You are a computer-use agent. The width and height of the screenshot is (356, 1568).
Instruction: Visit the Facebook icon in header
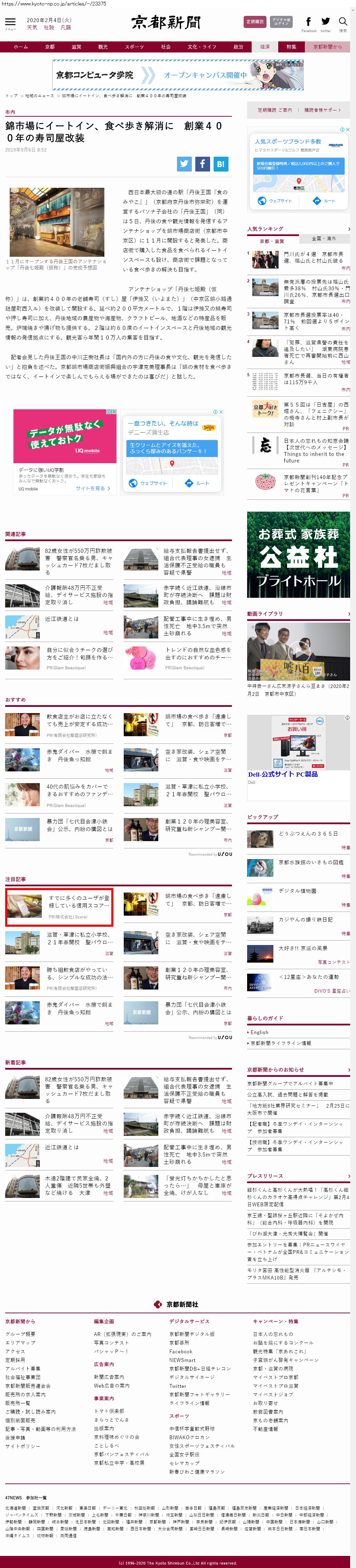[x=308, y=24]
